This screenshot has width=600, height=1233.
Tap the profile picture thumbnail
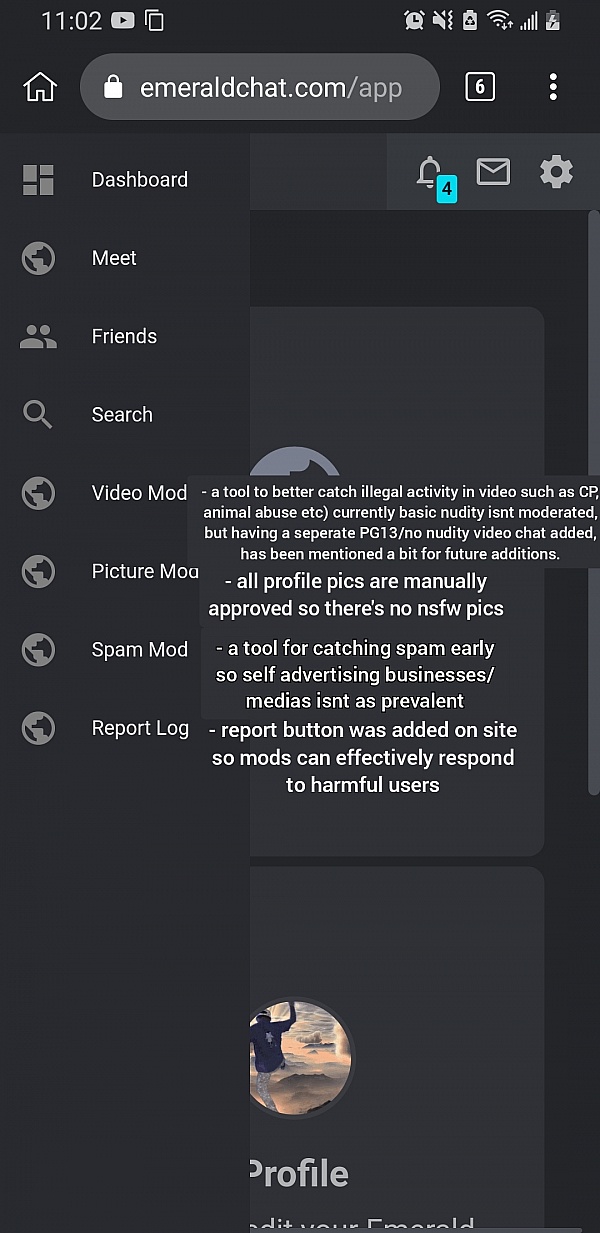301,1058
